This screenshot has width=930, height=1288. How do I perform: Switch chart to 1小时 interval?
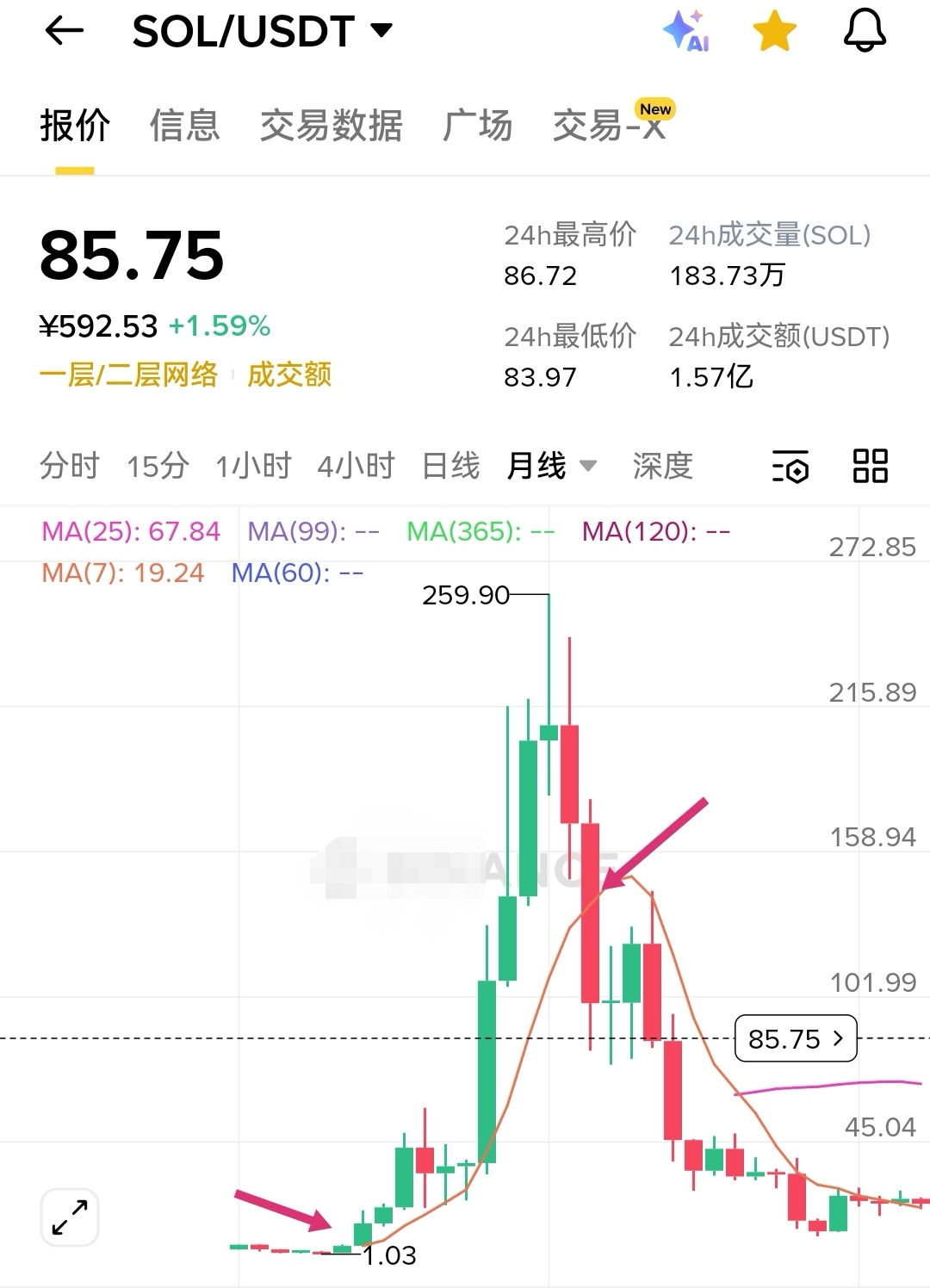tap(253, 466)
